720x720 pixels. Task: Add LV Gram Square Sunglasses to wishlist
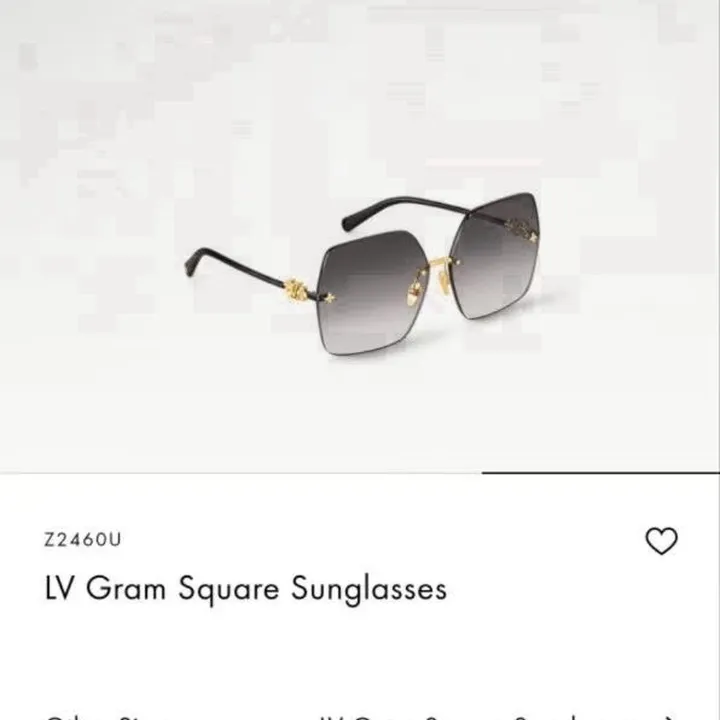tap(661, 541)
